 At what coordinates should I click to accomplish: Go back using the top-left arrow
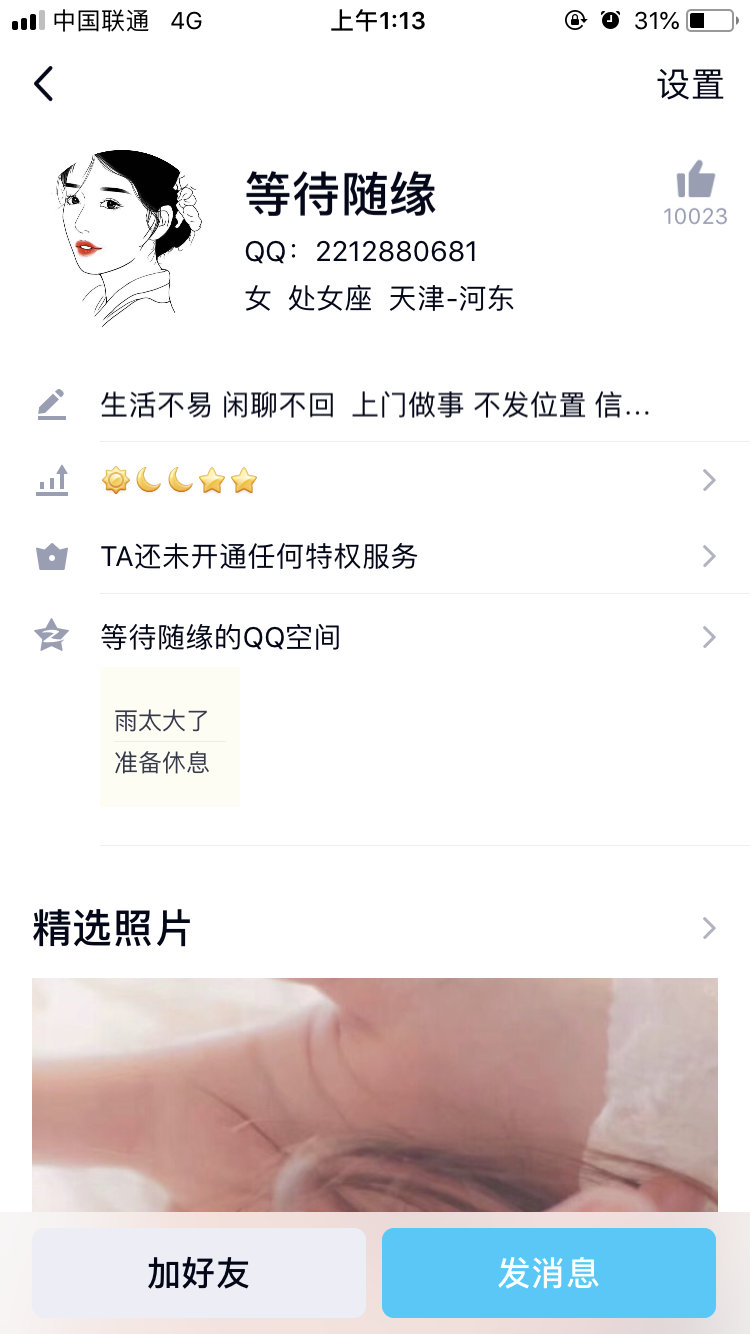click(x=44, y=84)
